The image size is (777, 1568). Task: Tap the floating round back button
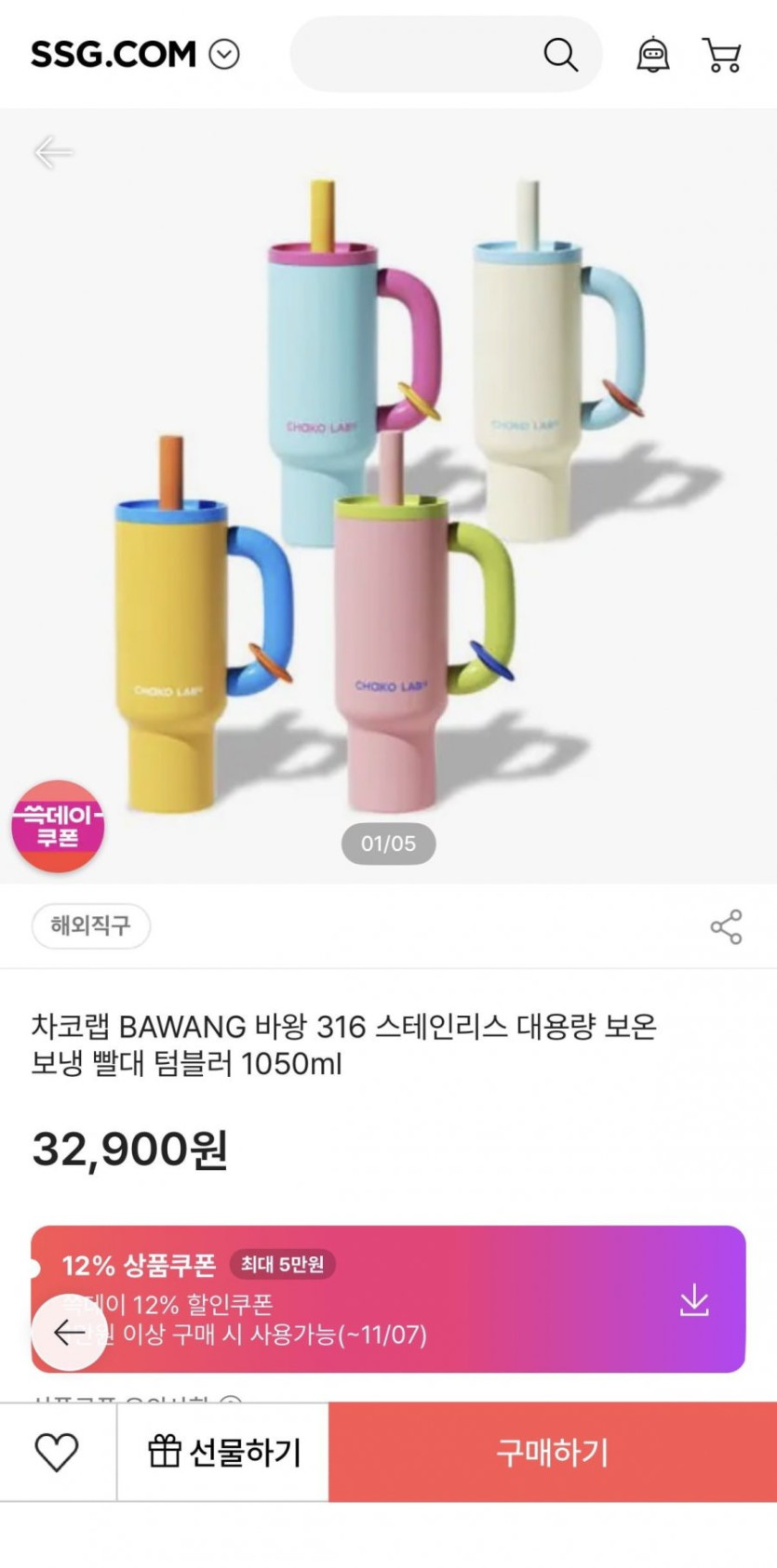pos(68,1333)
